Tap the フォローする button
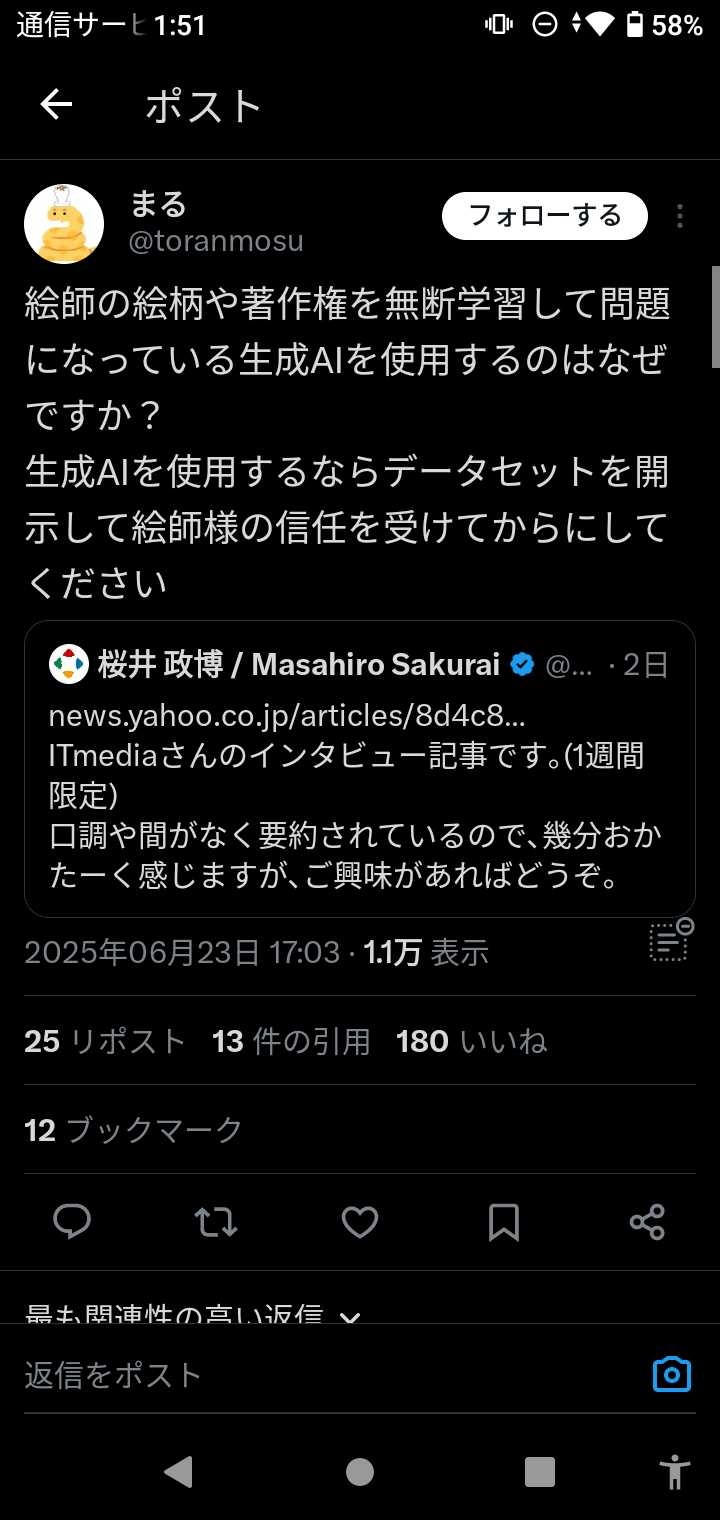 coord(545,216)
